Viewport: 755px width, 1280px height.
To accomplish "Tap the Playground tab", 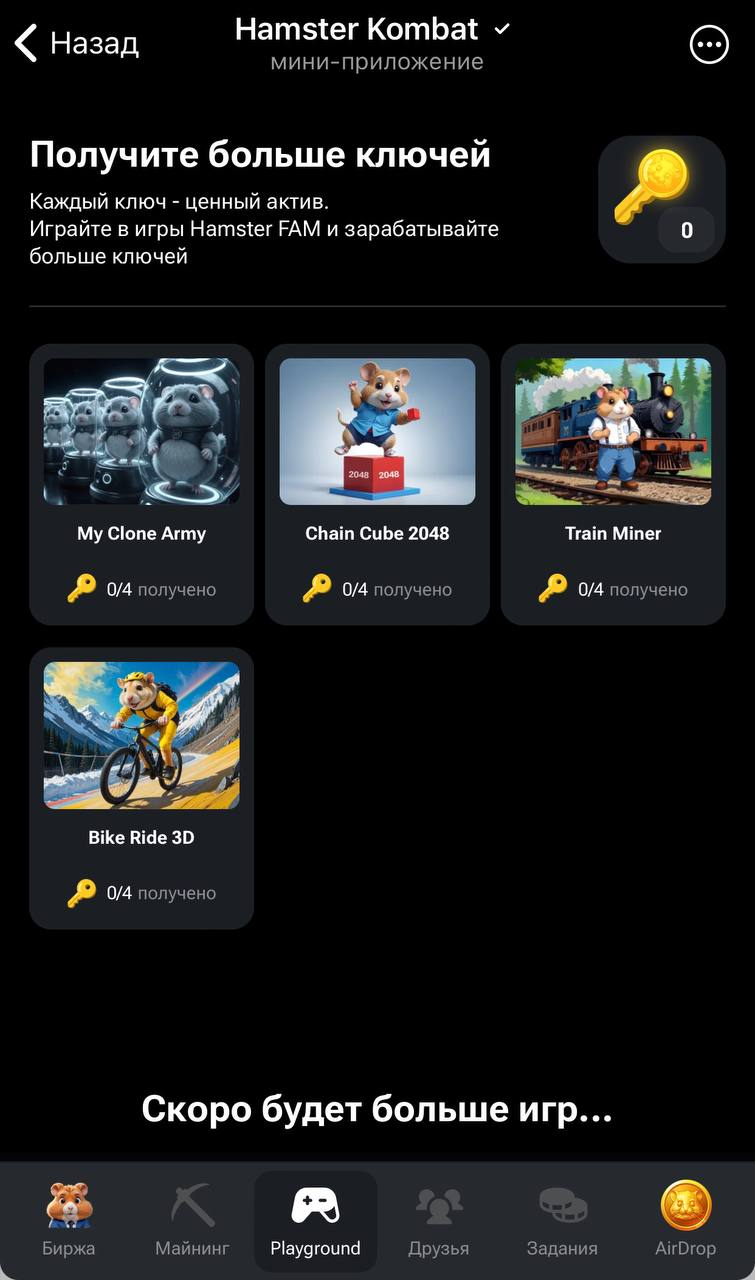I will click(x=315, y=1219).
